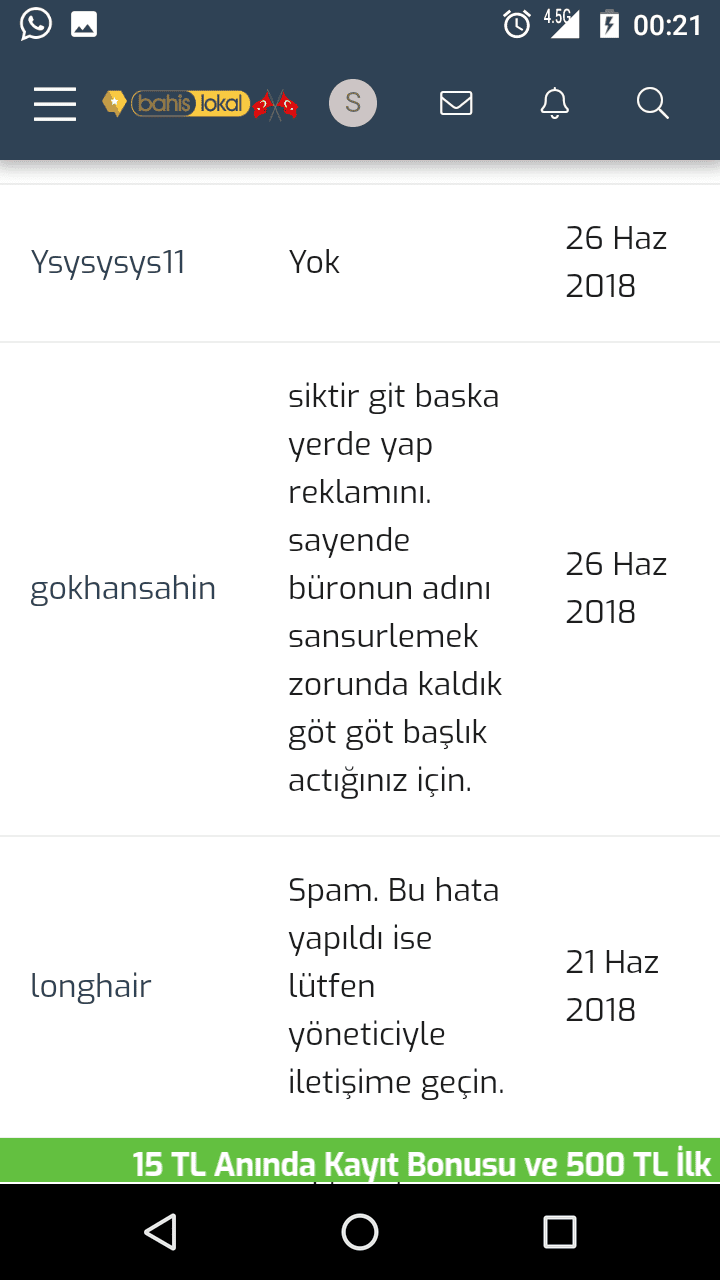Open the "S" user profile avatar
This screenshot has height=1280, width=720.
353,103
